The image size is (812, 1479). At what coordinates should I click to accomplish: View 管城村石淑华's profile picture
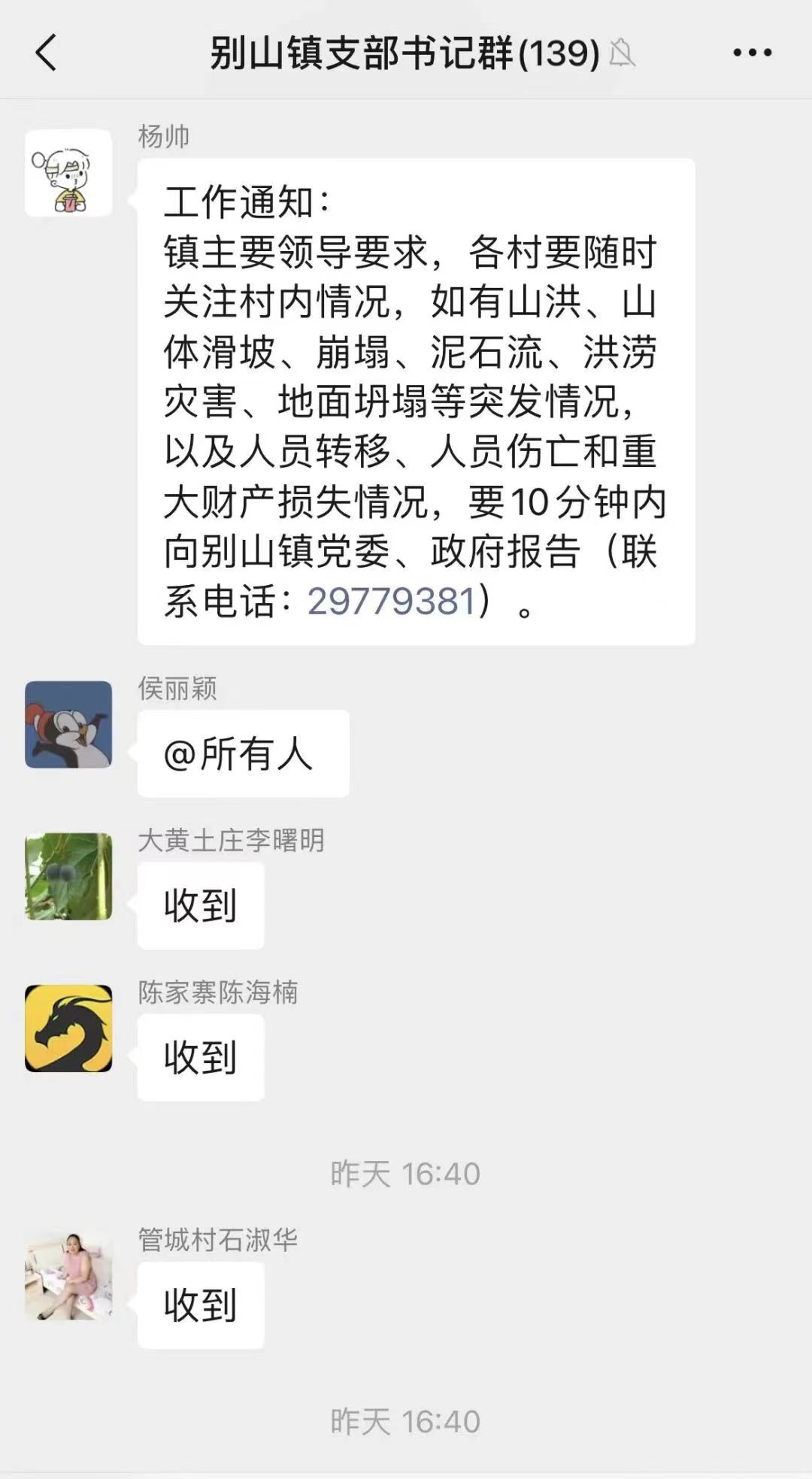(x=68, y=1277)
